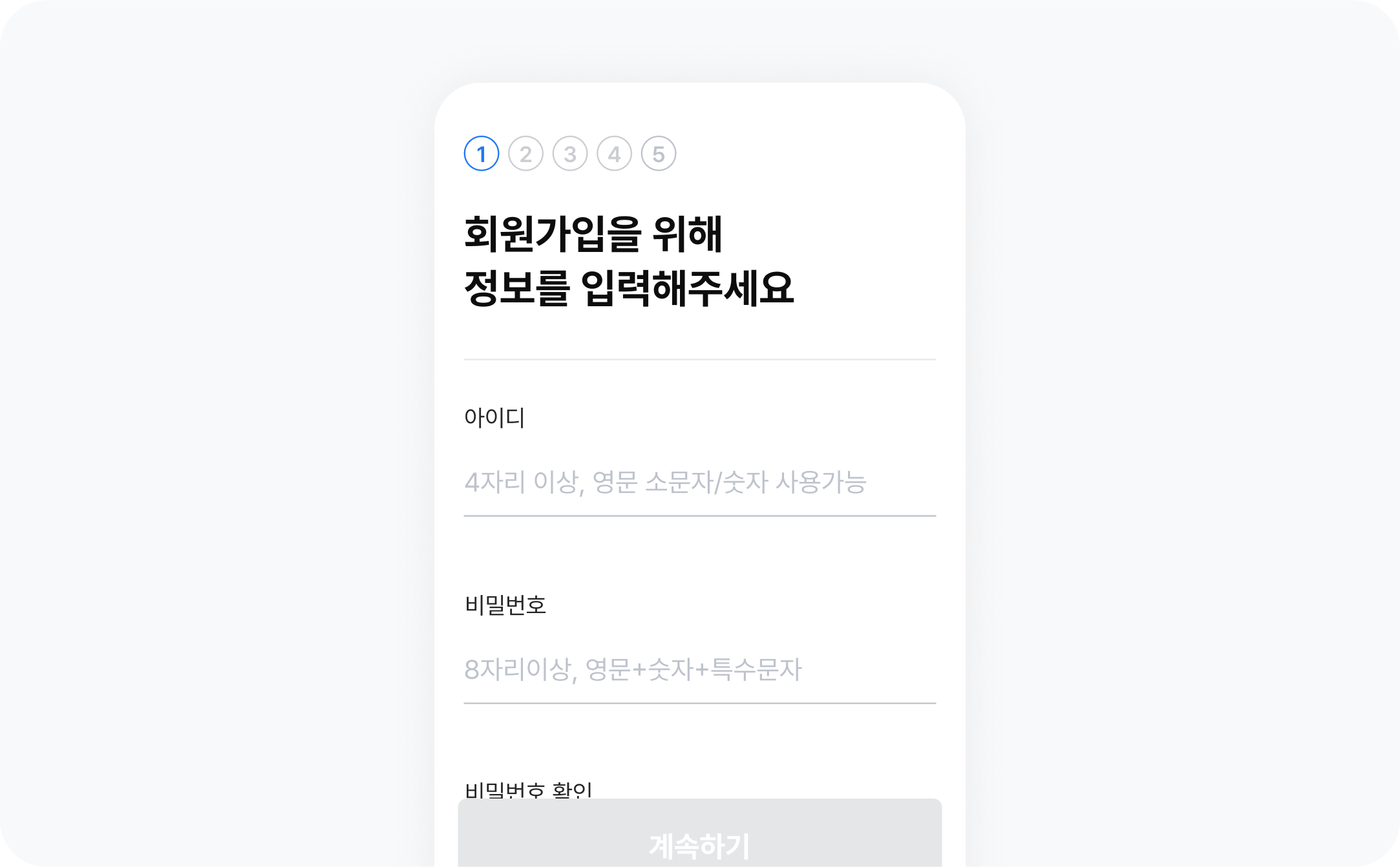The height and width of the screenshot is (867, 1400).
Task: Tap the 아이디 input field
Action: (x=699, y=483)
